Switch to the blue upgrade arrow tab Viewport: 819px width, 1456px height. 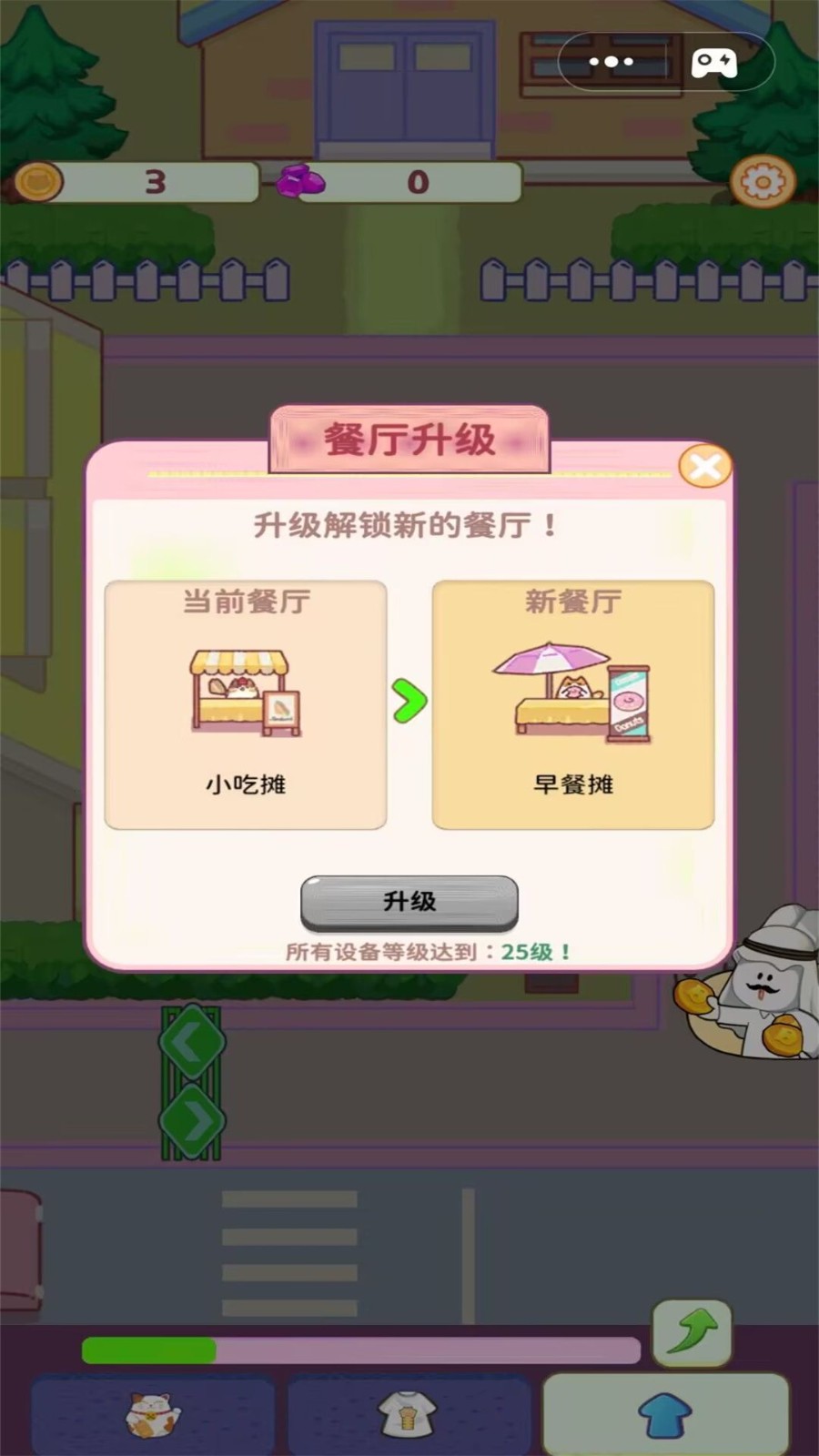(x=664, y=1415)
